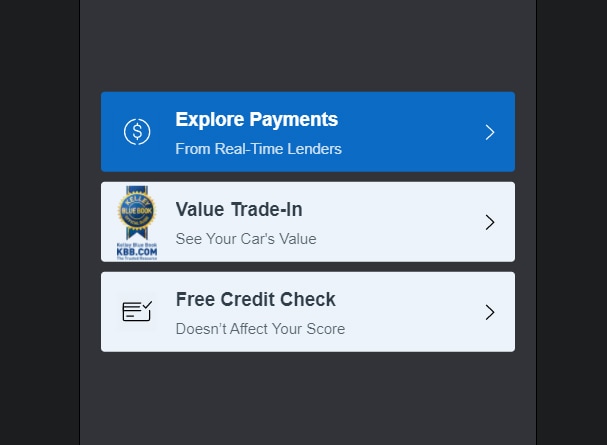
Task: Start the Free Credit Check
Action: point(307,312)
